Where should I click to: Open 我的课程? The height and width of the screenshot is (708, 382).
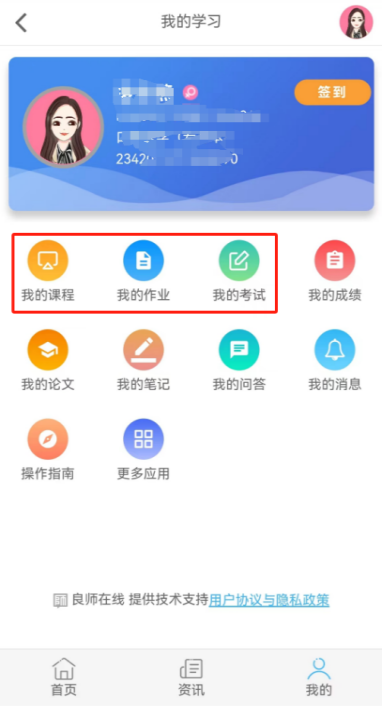coord(48,271)
